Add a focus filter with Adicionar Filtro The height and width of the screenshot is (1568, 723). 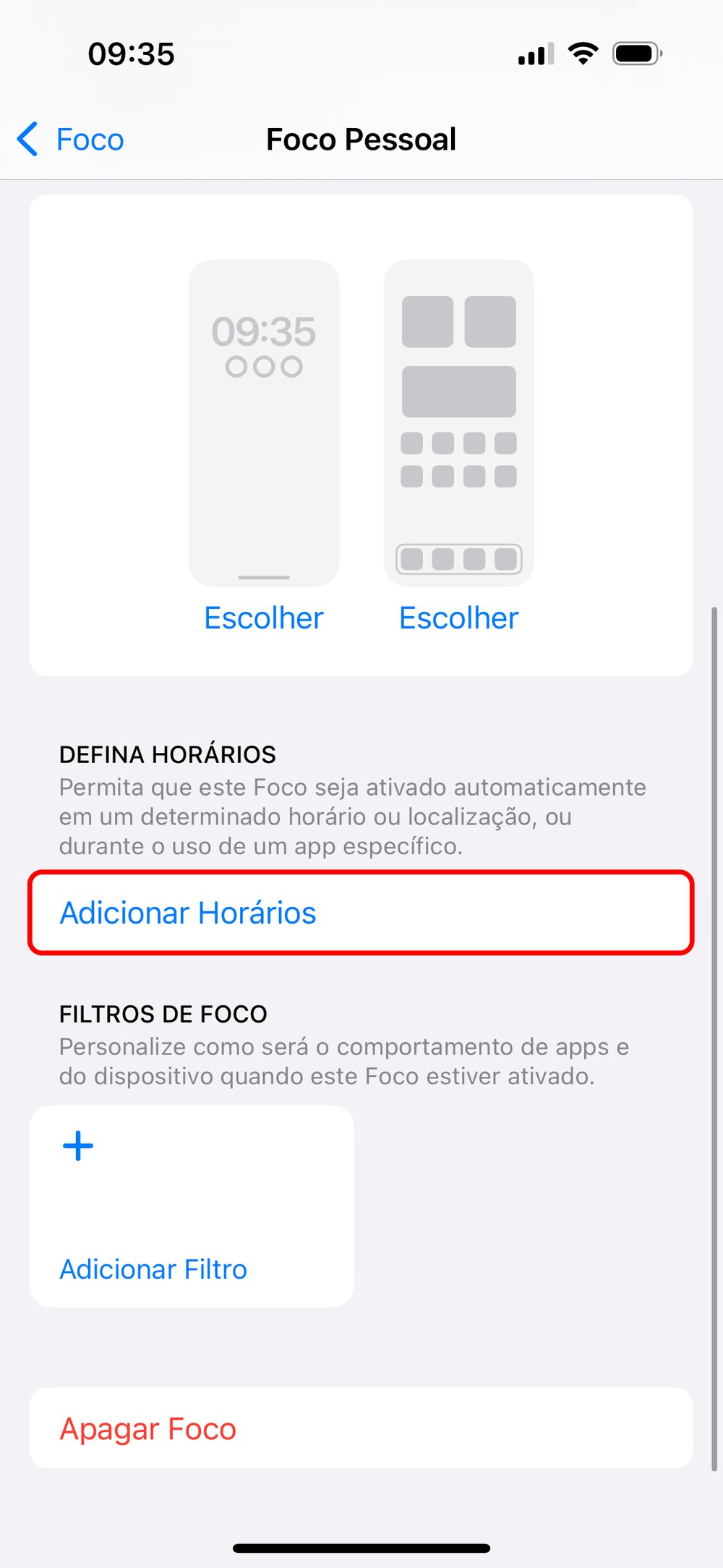153,1269
